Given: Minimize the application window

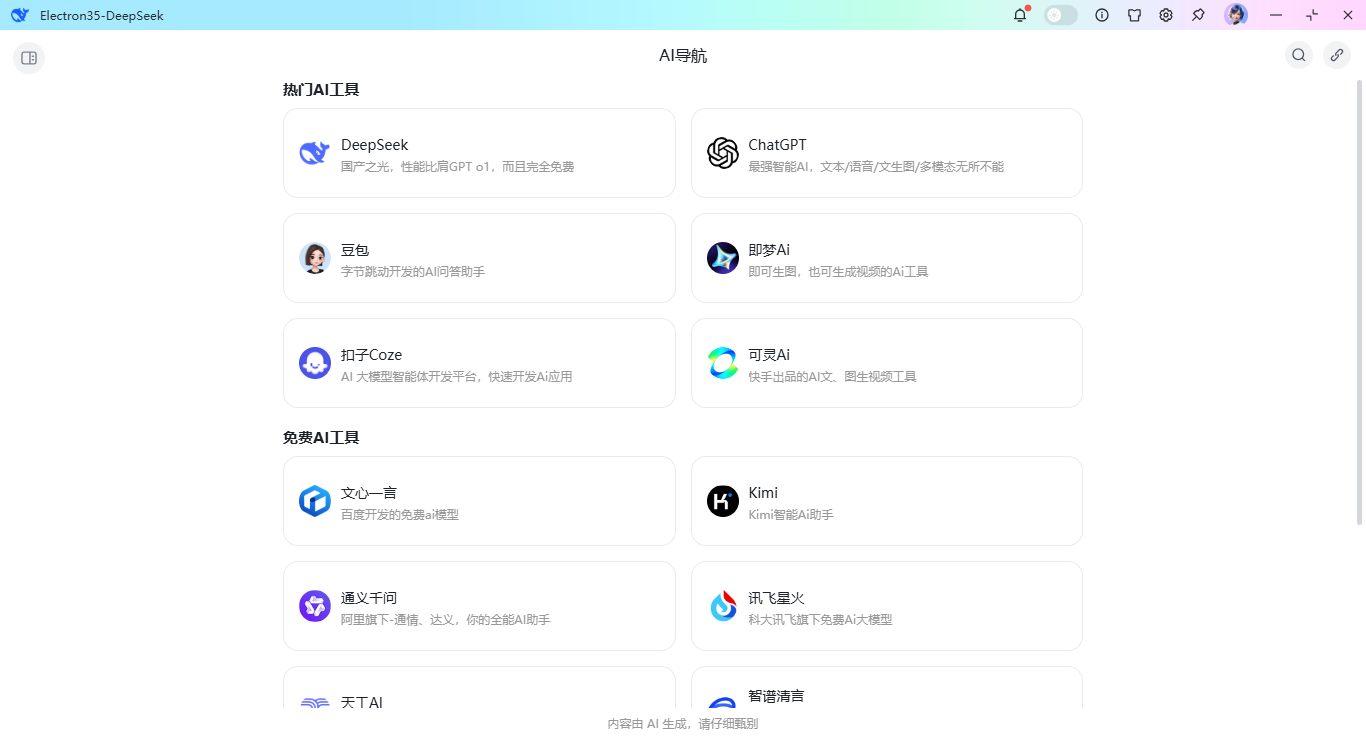Looking at the screenshot, I should point(1276,15).
